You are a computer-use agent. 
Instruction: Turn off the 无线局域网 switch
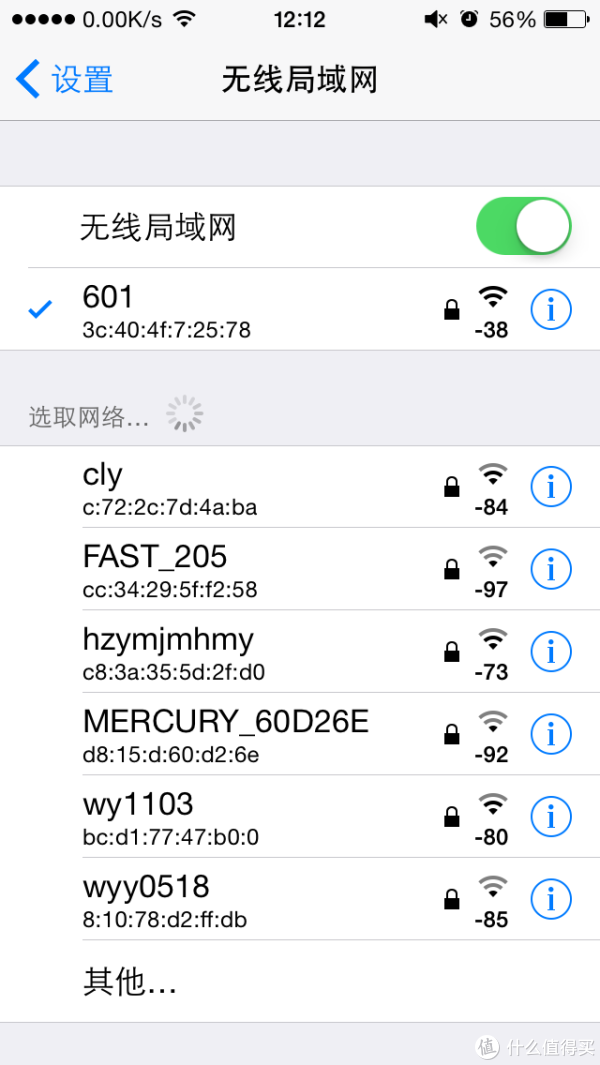[523, 227]
